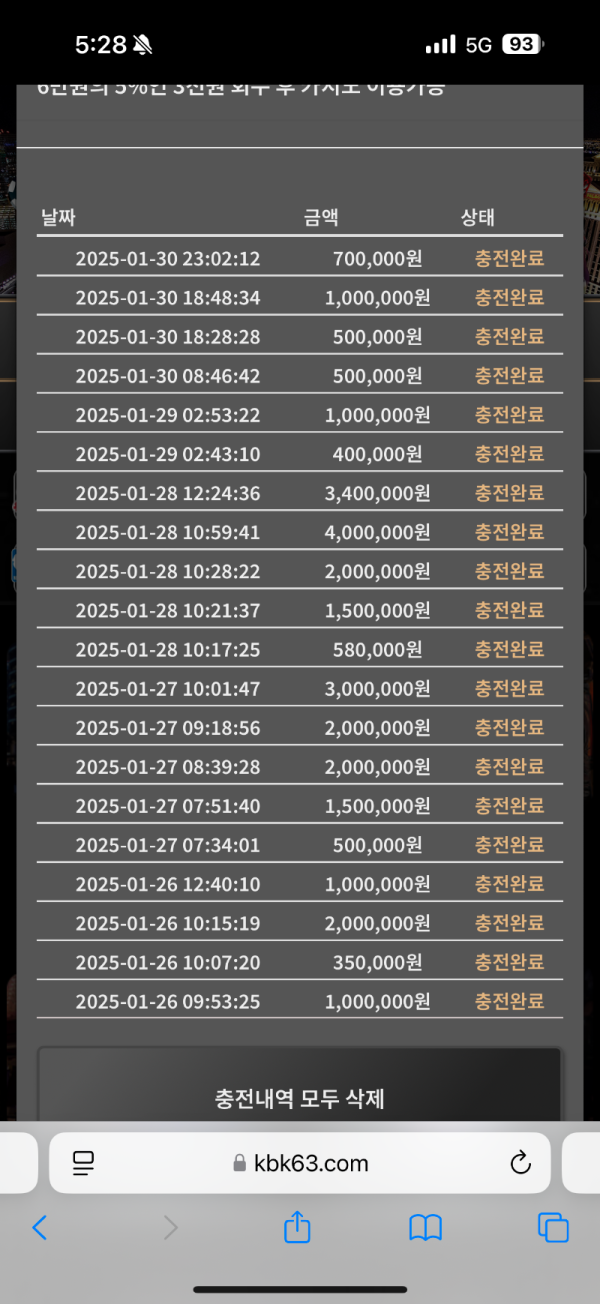Tap the 충전내역 모두 삭제 button
This screenshot has width=600, height=1304.
(300, 1098)
